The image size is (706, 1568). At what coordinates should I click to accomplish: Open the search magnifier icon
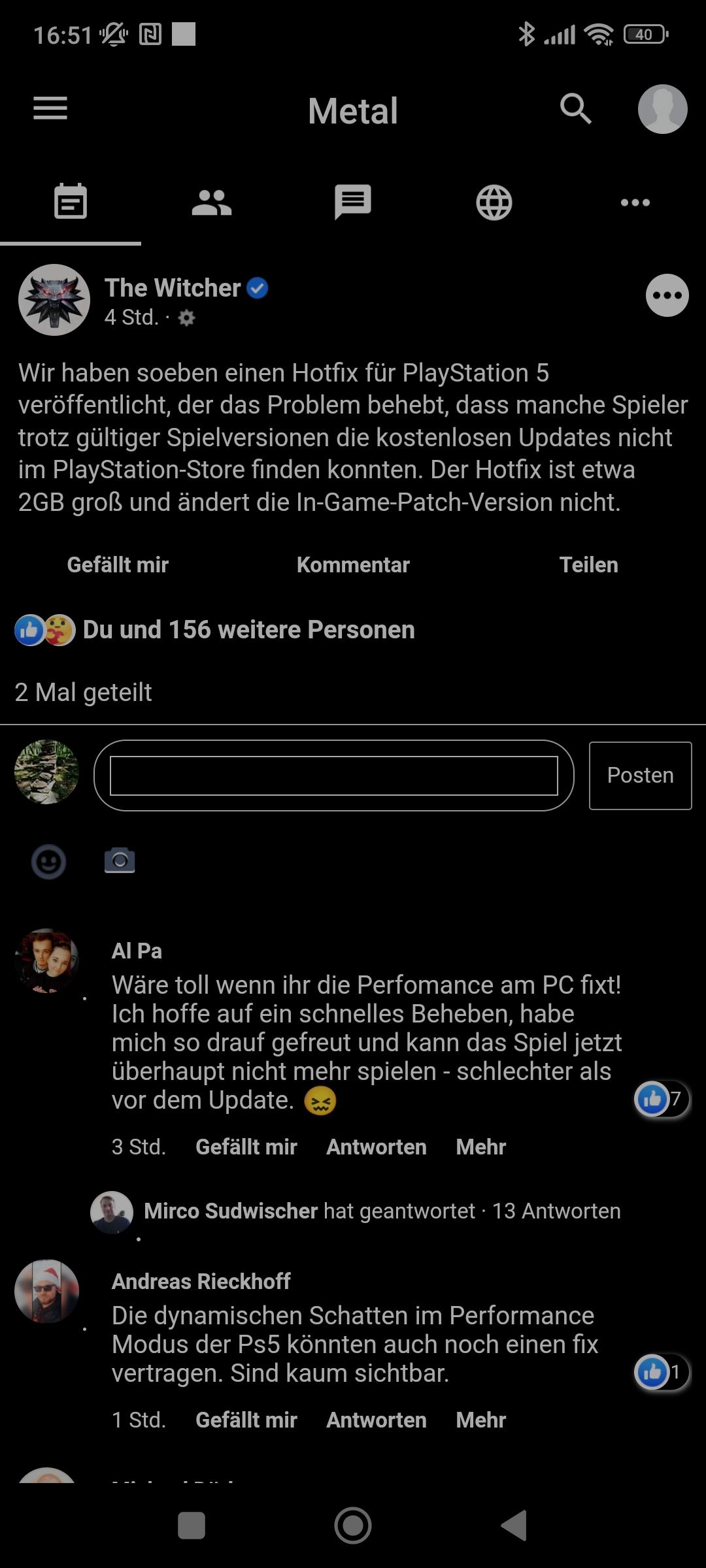[x=576, y=108]
